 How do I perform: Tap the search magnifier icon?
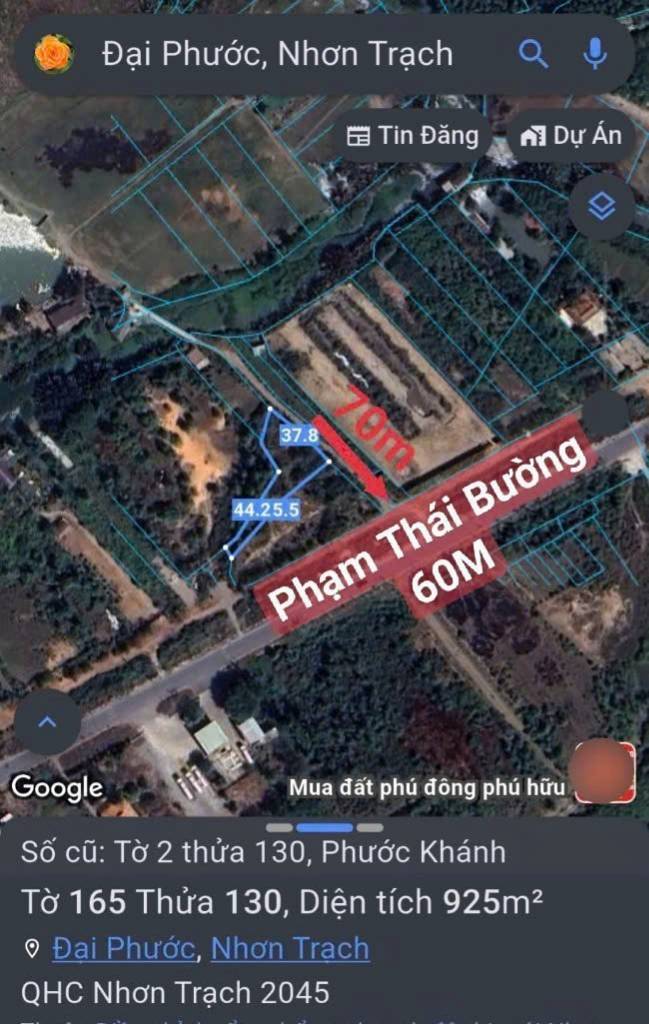(533, 54)
